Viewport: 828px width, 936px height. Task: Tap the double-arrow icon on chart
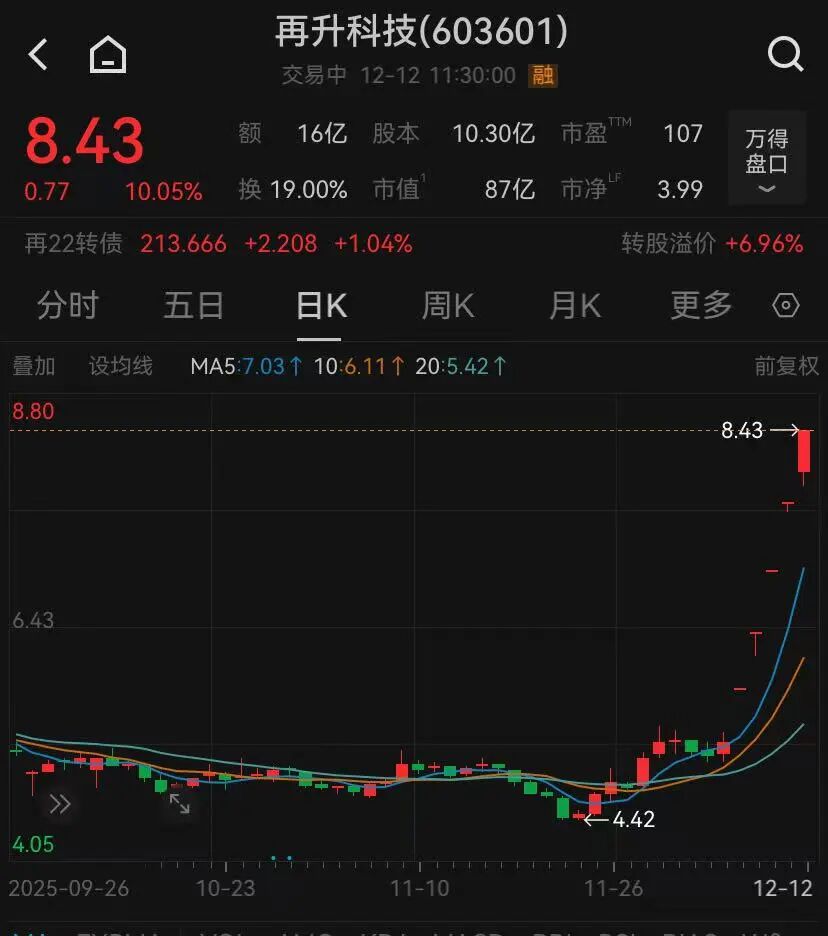tap(59, 804)
